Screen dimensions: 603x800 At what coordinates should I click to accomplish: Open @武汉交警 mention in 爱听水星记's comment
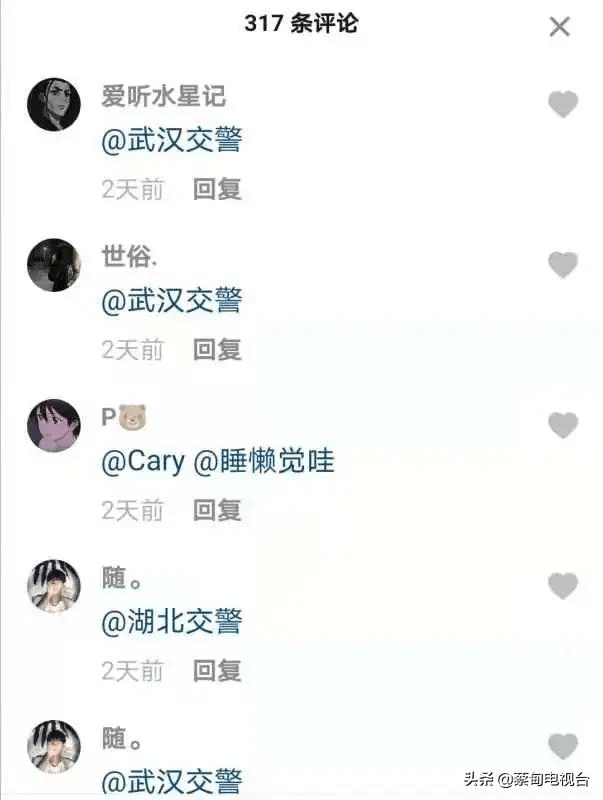click(x=171, y=140)
